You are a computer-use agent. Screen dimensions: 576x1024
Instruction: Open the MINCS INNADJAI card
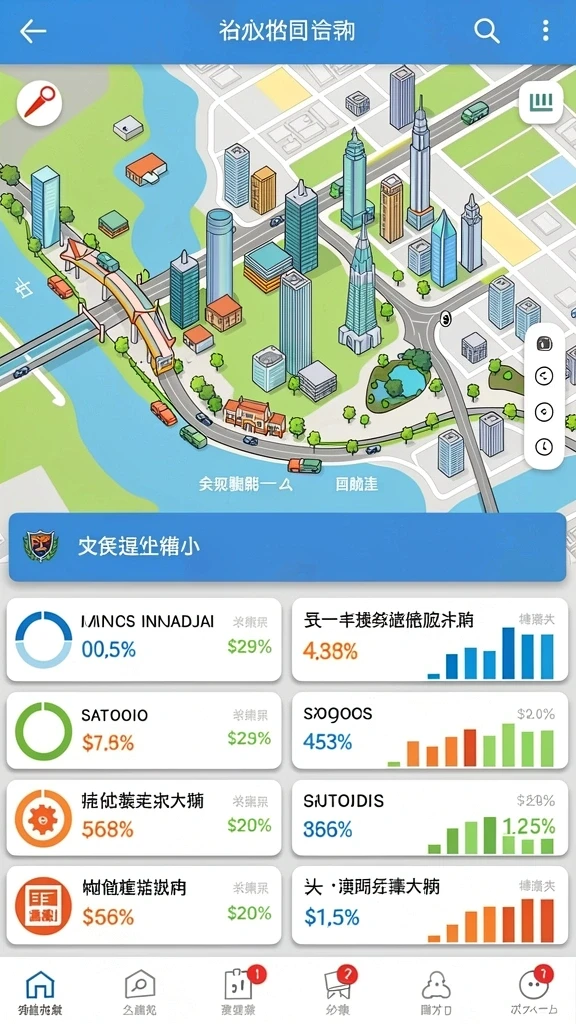[x=144, y=639]
